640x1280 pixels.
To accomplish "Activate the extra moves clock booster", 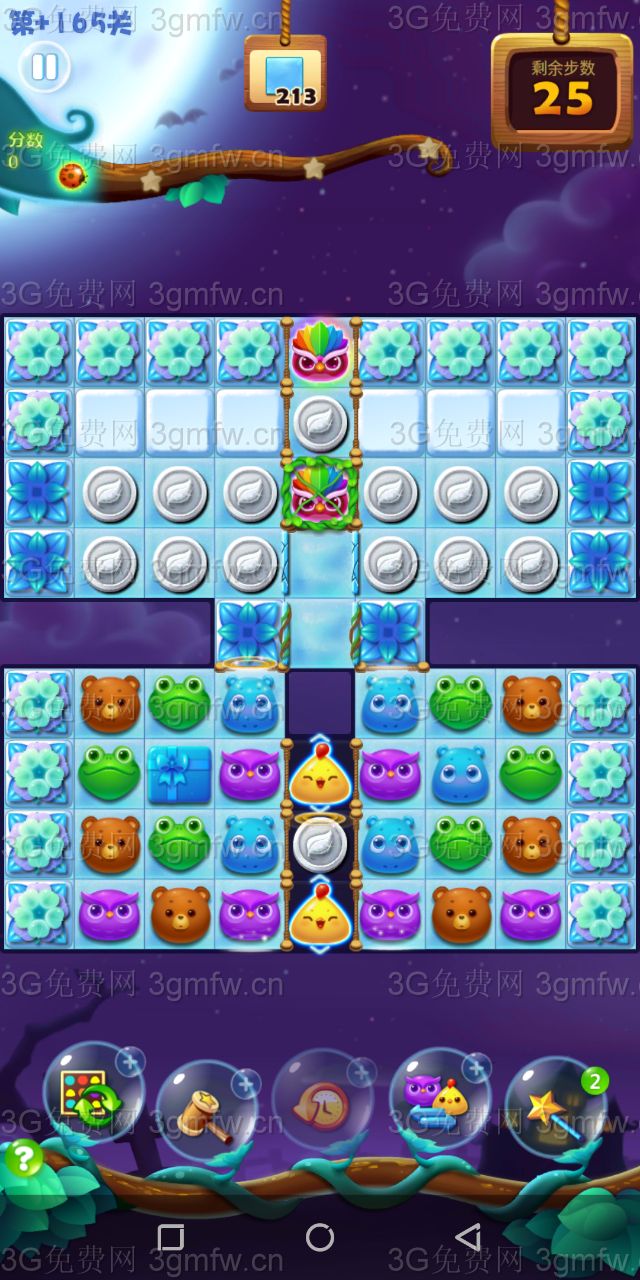I will pos(322,1100).
